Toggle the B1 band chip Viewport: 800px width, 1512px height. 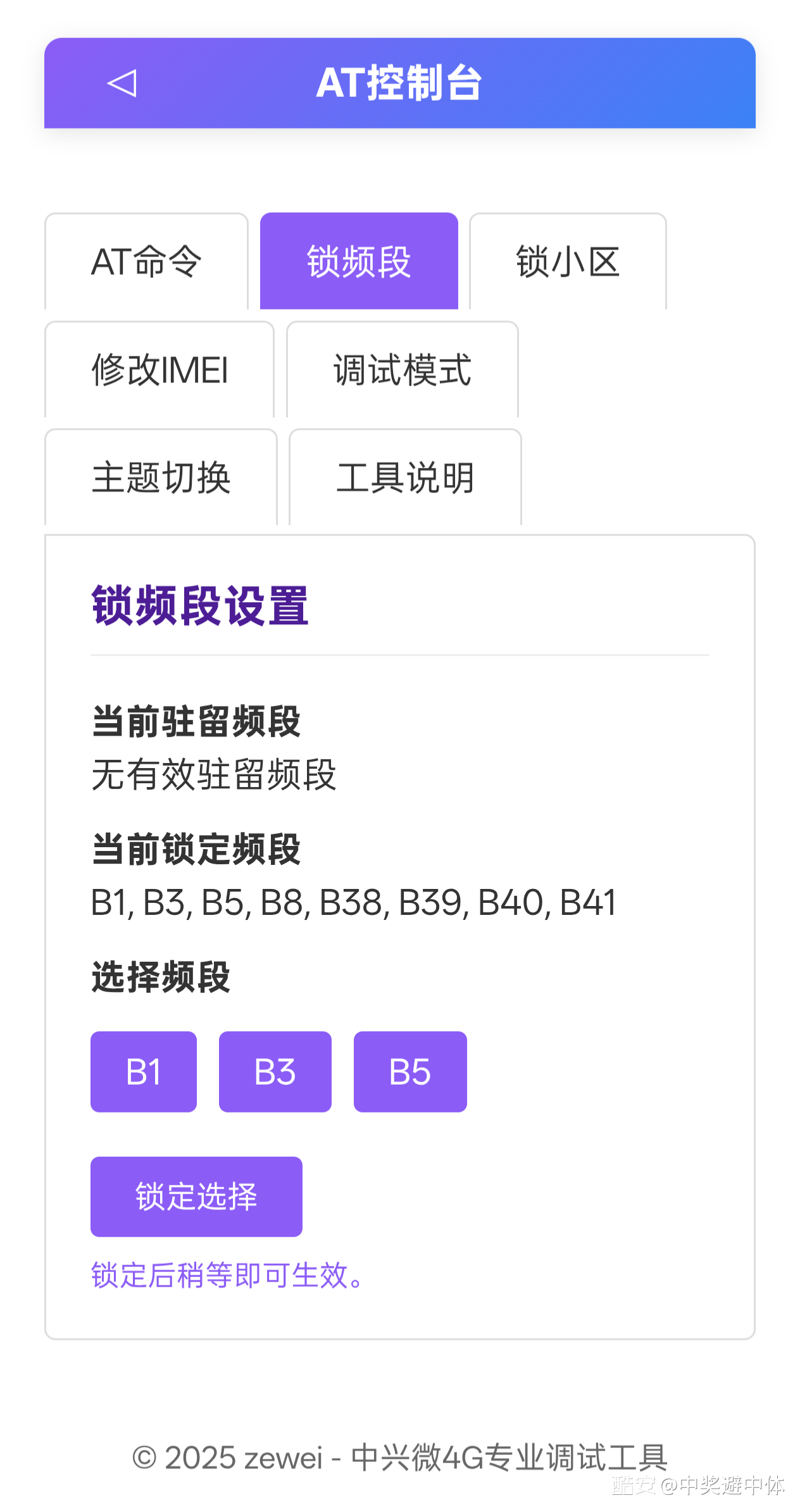144,1072
